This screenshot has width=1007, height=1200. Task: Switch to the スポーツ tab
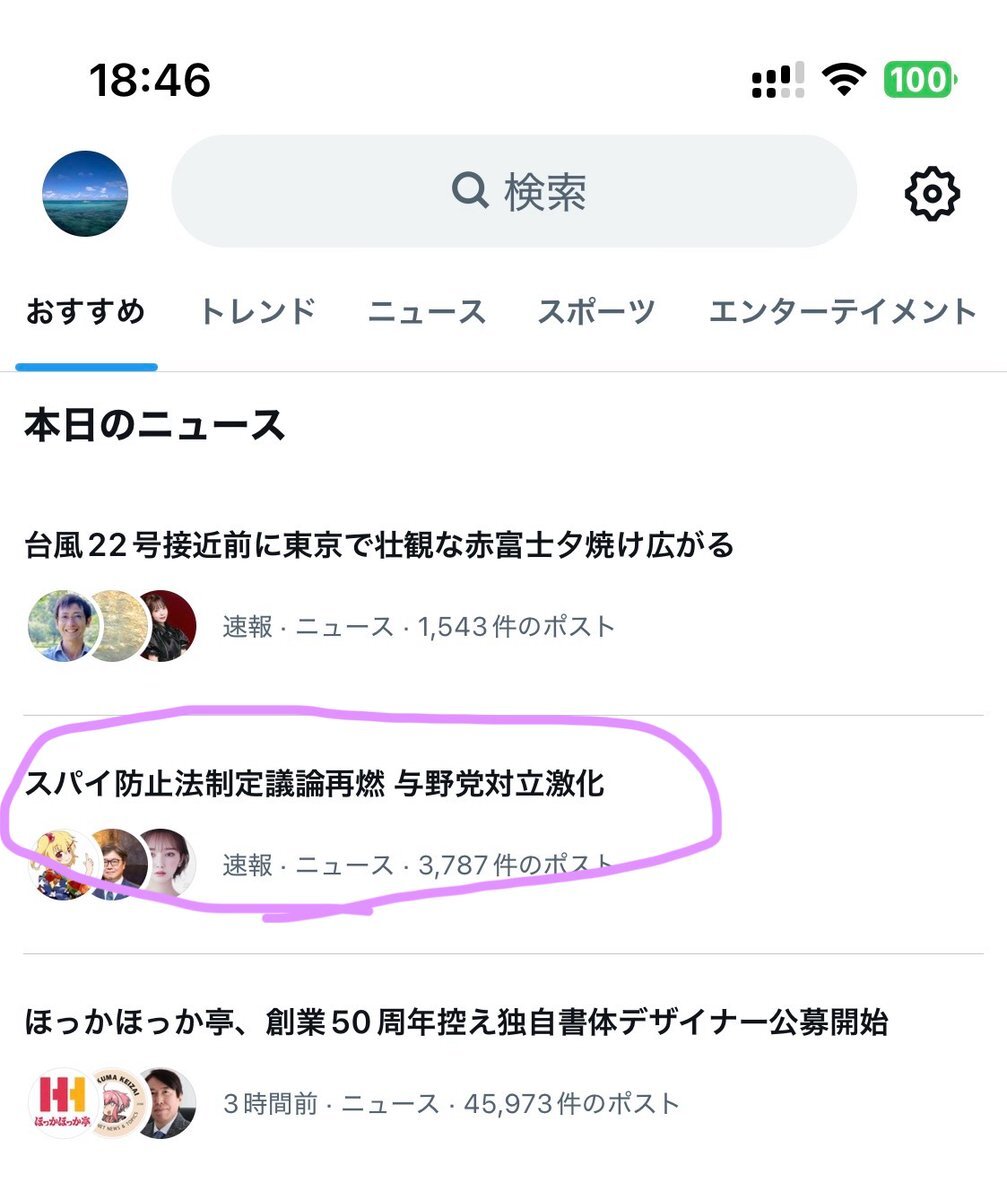click(596, 312)
